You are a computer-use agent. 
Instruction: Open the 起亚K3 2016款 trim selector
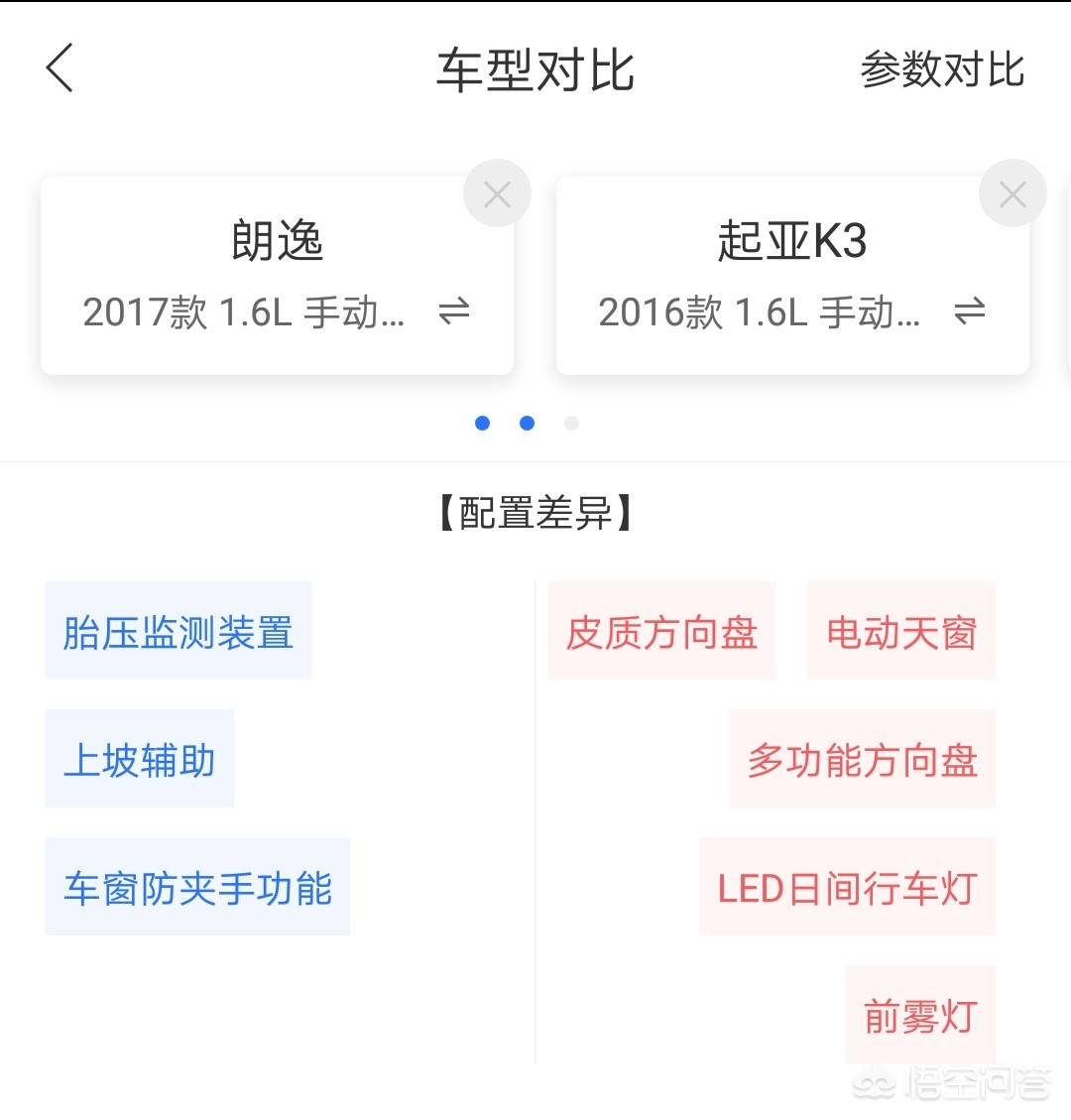point(761,312)
